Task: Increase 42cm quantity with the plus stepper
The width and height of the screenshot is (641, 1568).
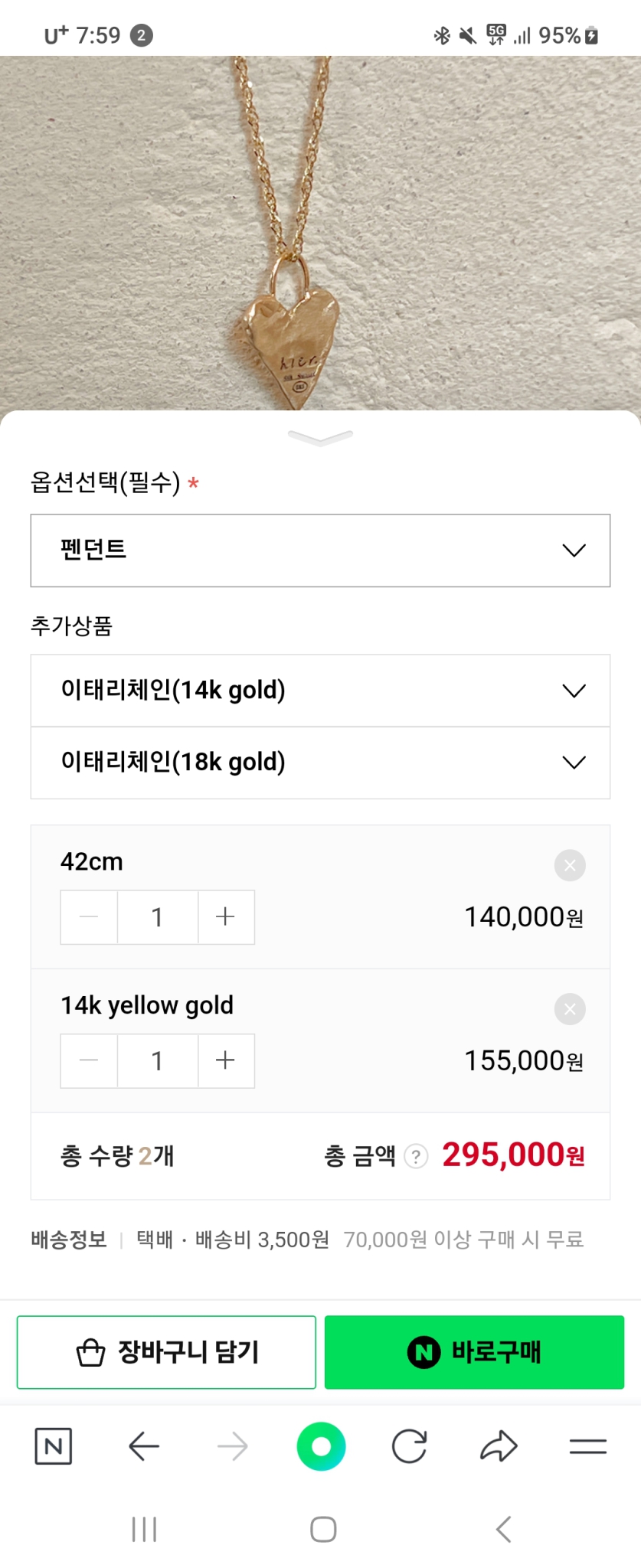Action: 225,917
